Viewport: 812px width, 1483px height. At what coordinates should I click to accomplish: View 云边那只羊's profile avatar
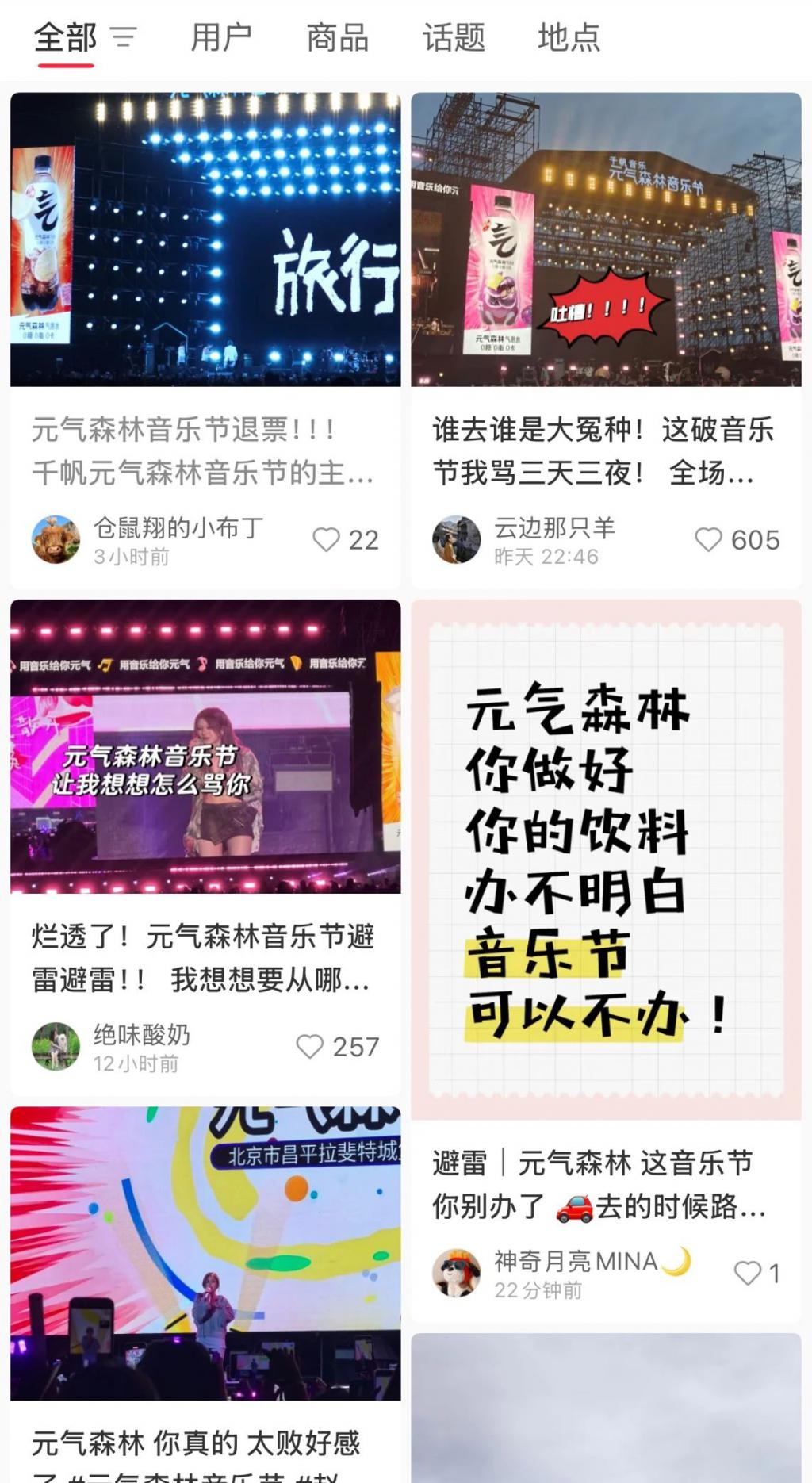point(456,540)
